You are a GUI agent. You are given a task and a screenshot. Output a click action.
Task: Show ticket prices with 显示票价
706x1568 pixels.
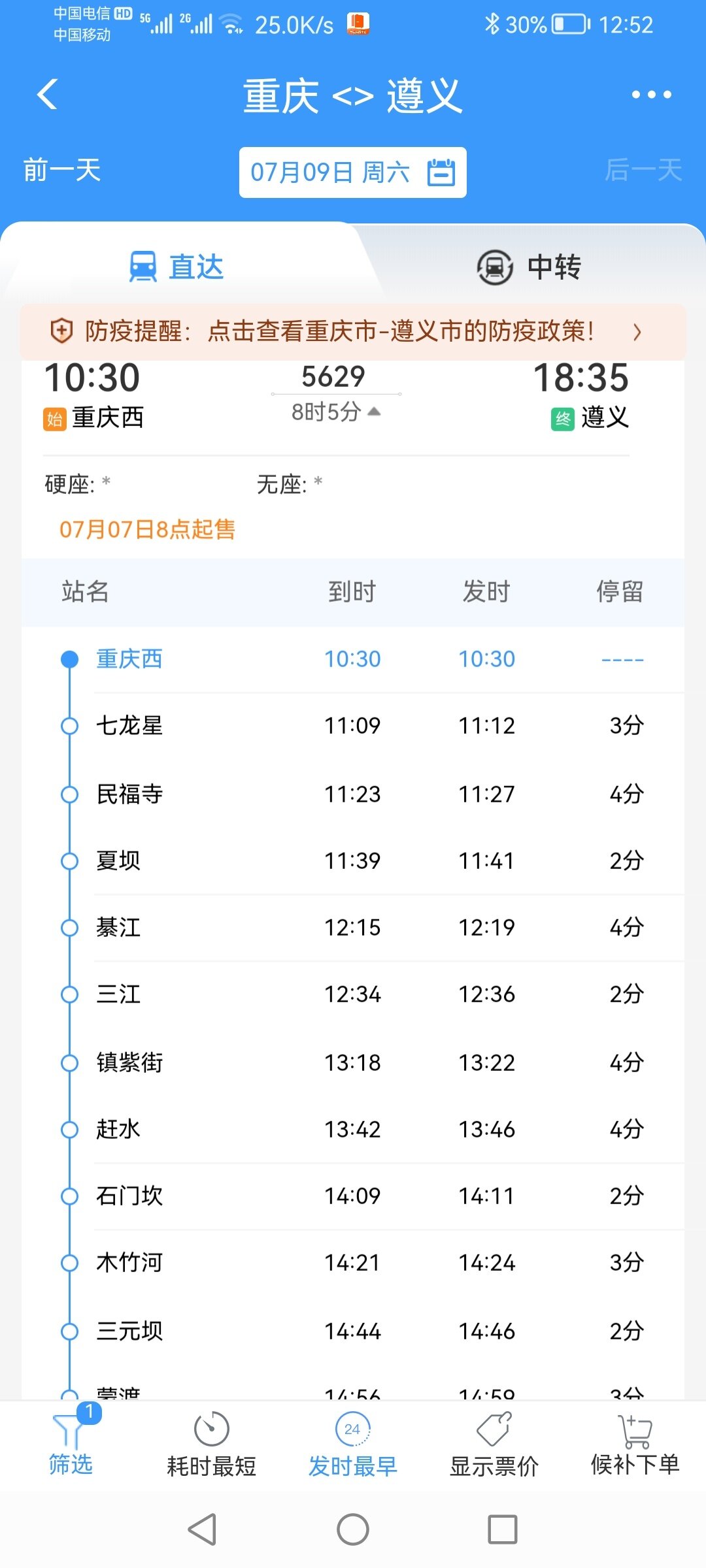pyautogui.click(x=494, y=1445)
